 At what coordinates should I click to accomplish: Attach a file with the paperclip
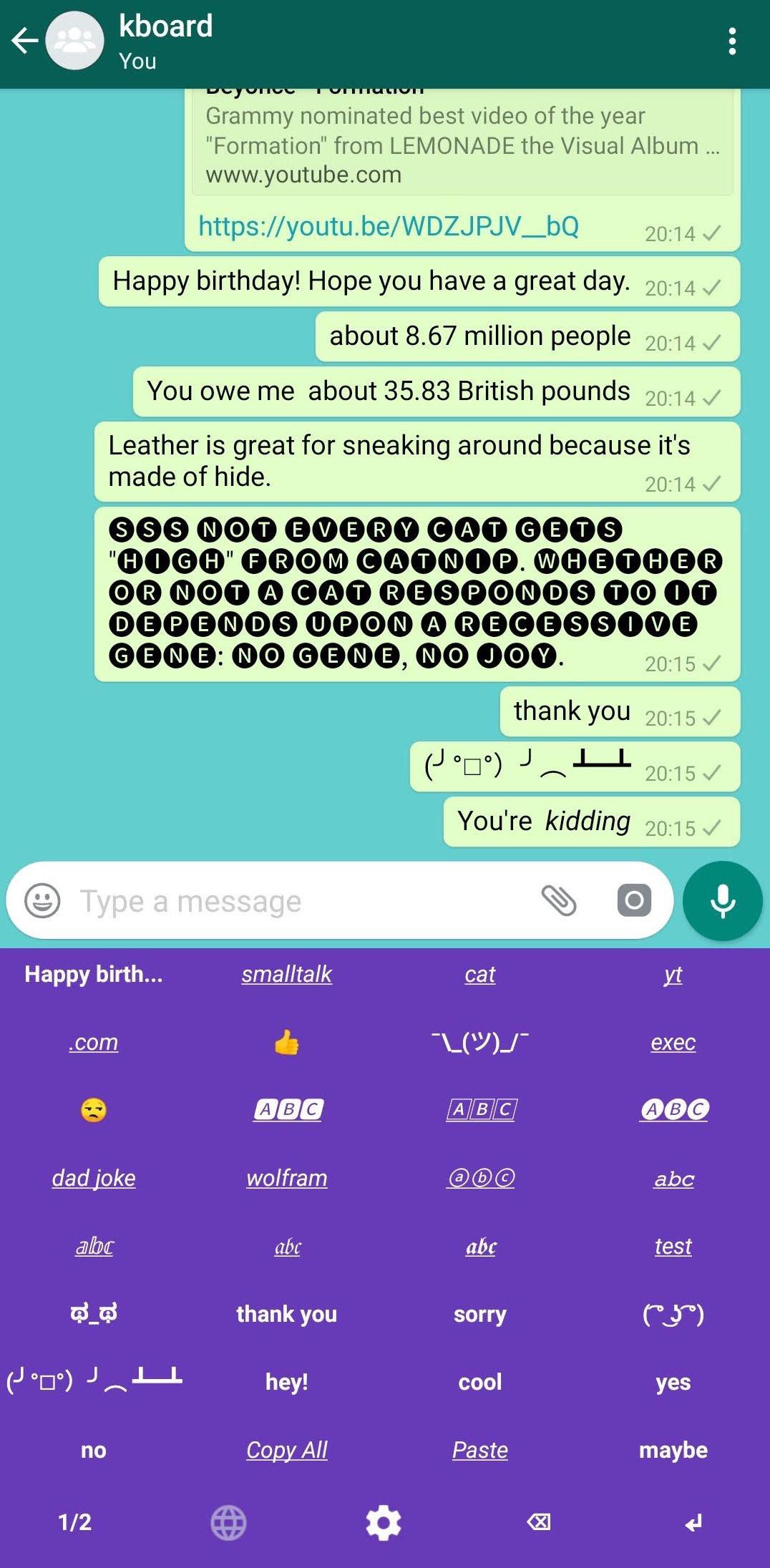point(559,900)
